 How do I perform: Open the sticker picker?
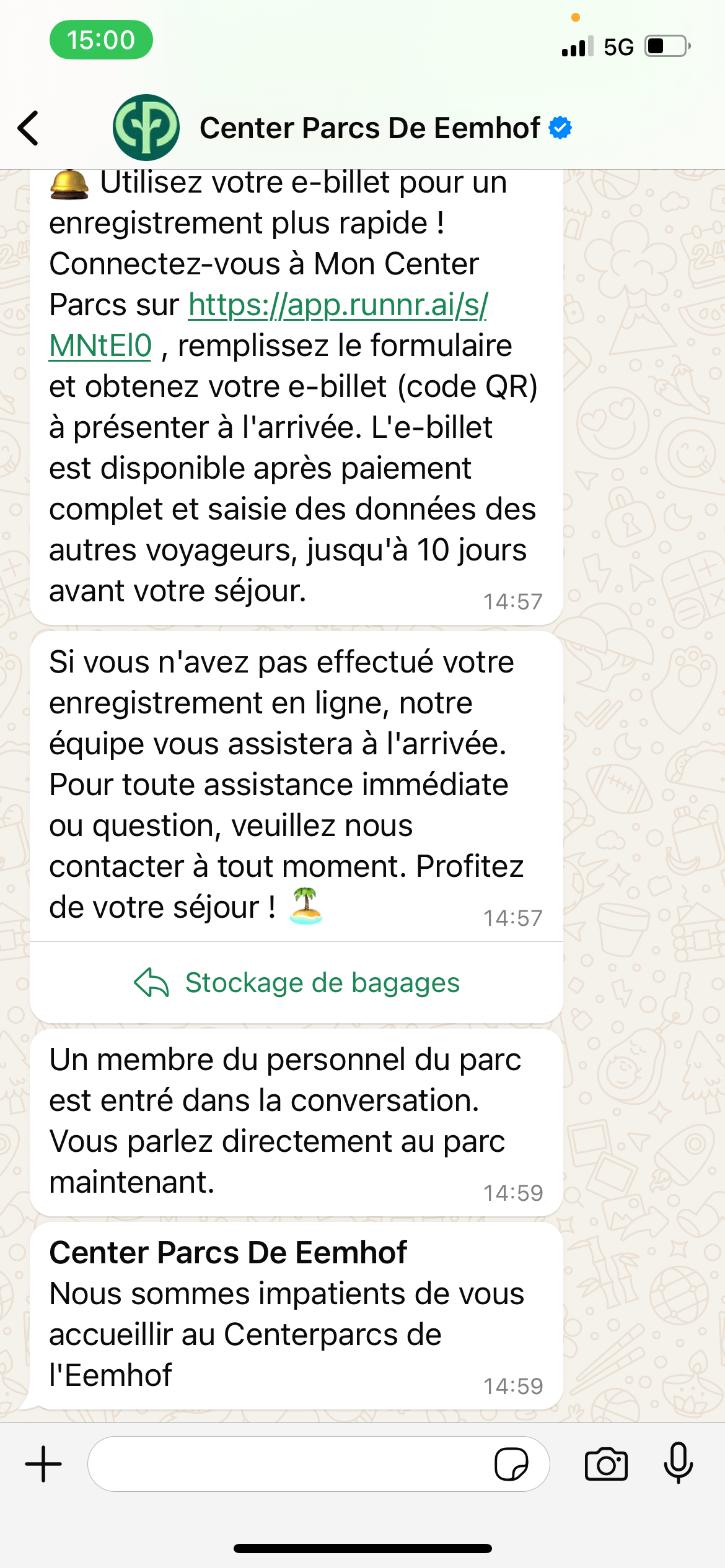point(511,1464)
